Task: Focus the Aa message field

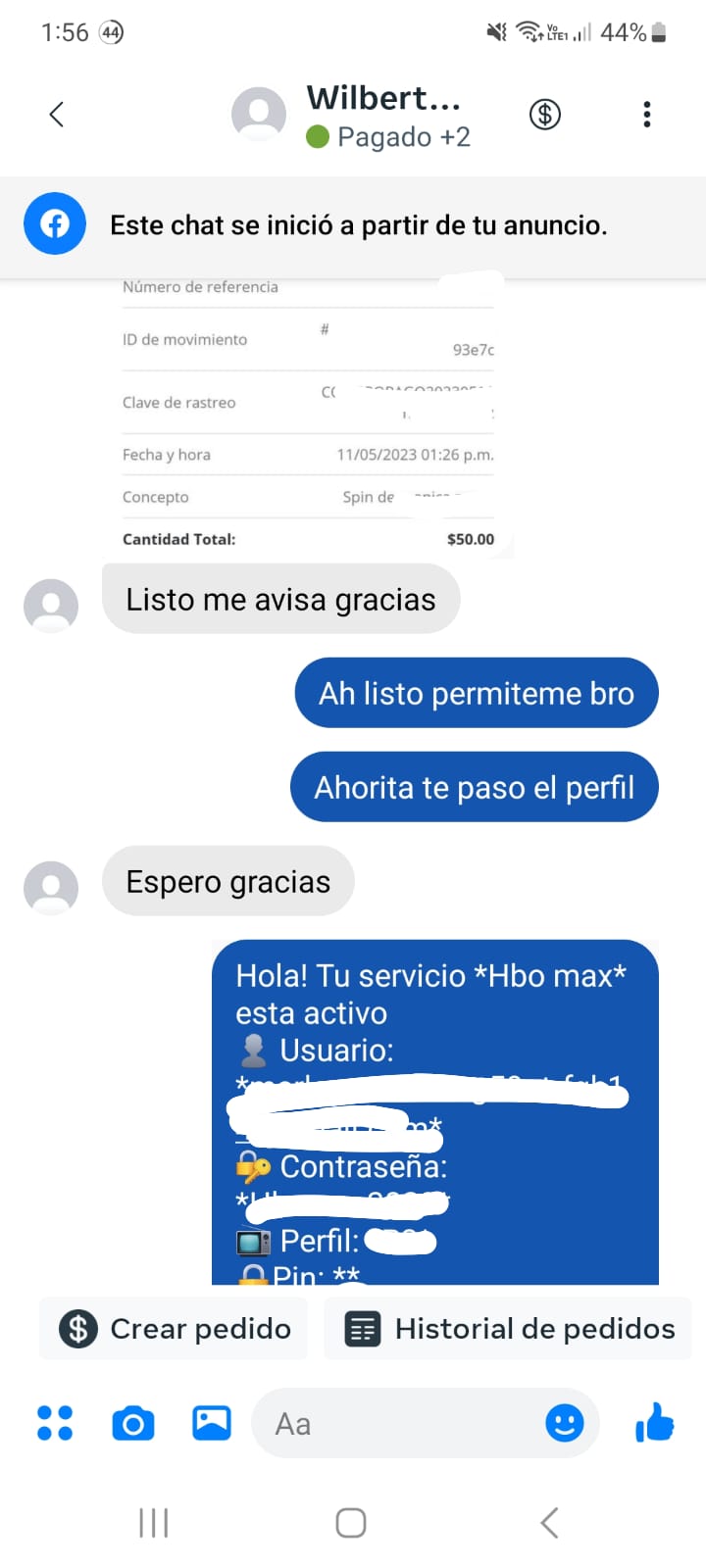Action: click(x=402, y=1423)
